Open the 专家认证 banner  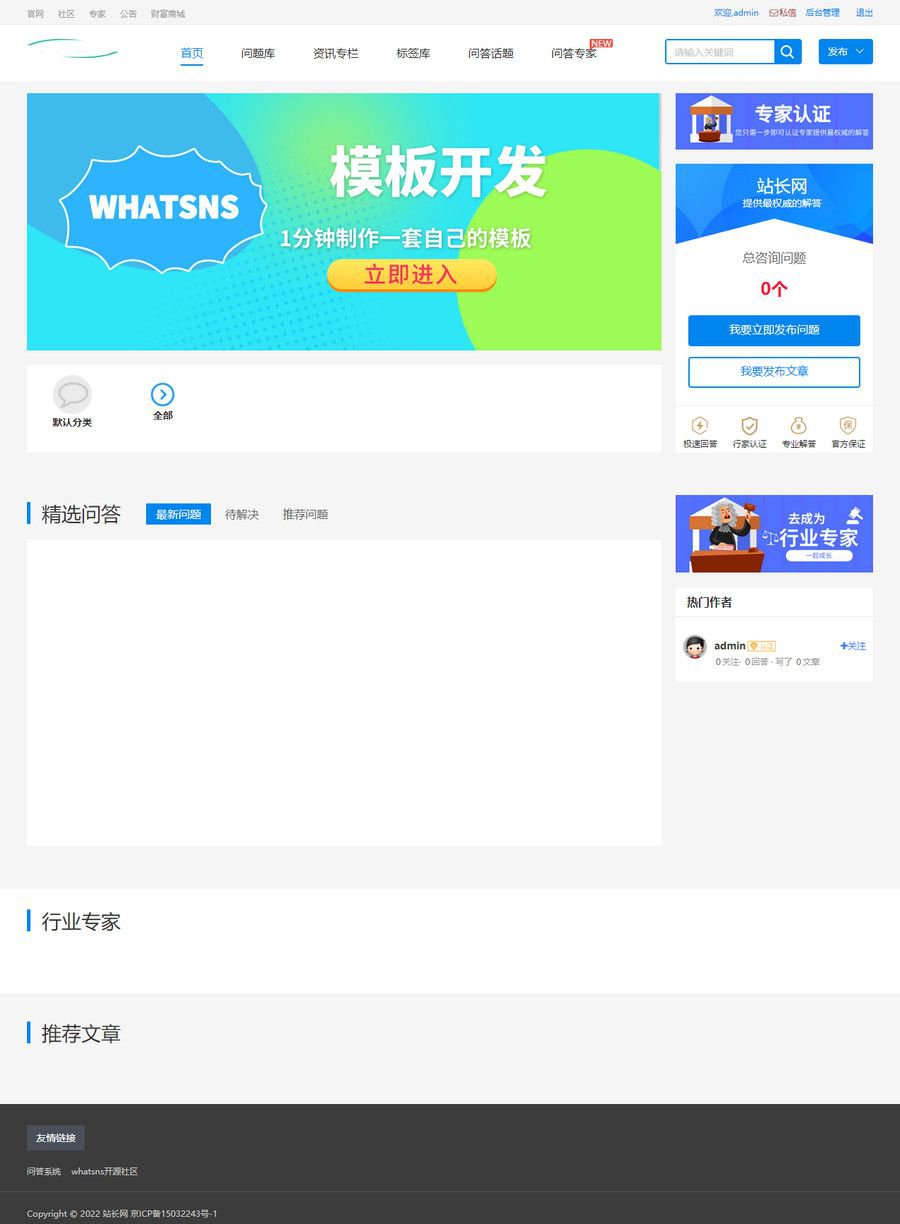point(774,121)
